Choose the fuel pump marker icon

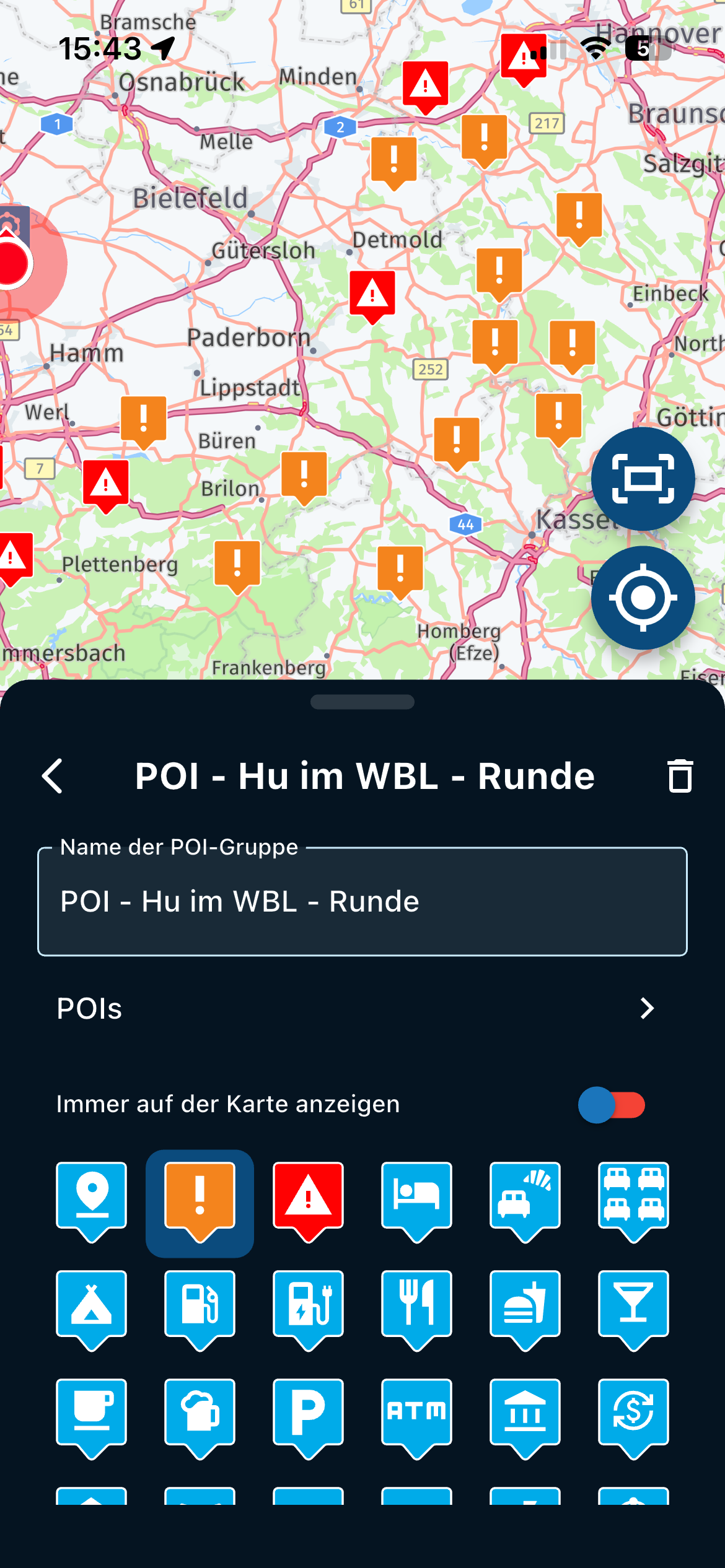pos(200,1310)
